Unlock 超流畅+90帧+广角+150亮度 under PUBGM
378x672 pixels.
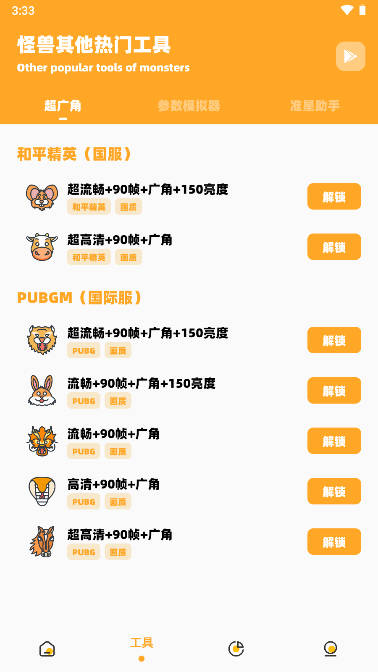pyautogui.click(x=334, y=340)
